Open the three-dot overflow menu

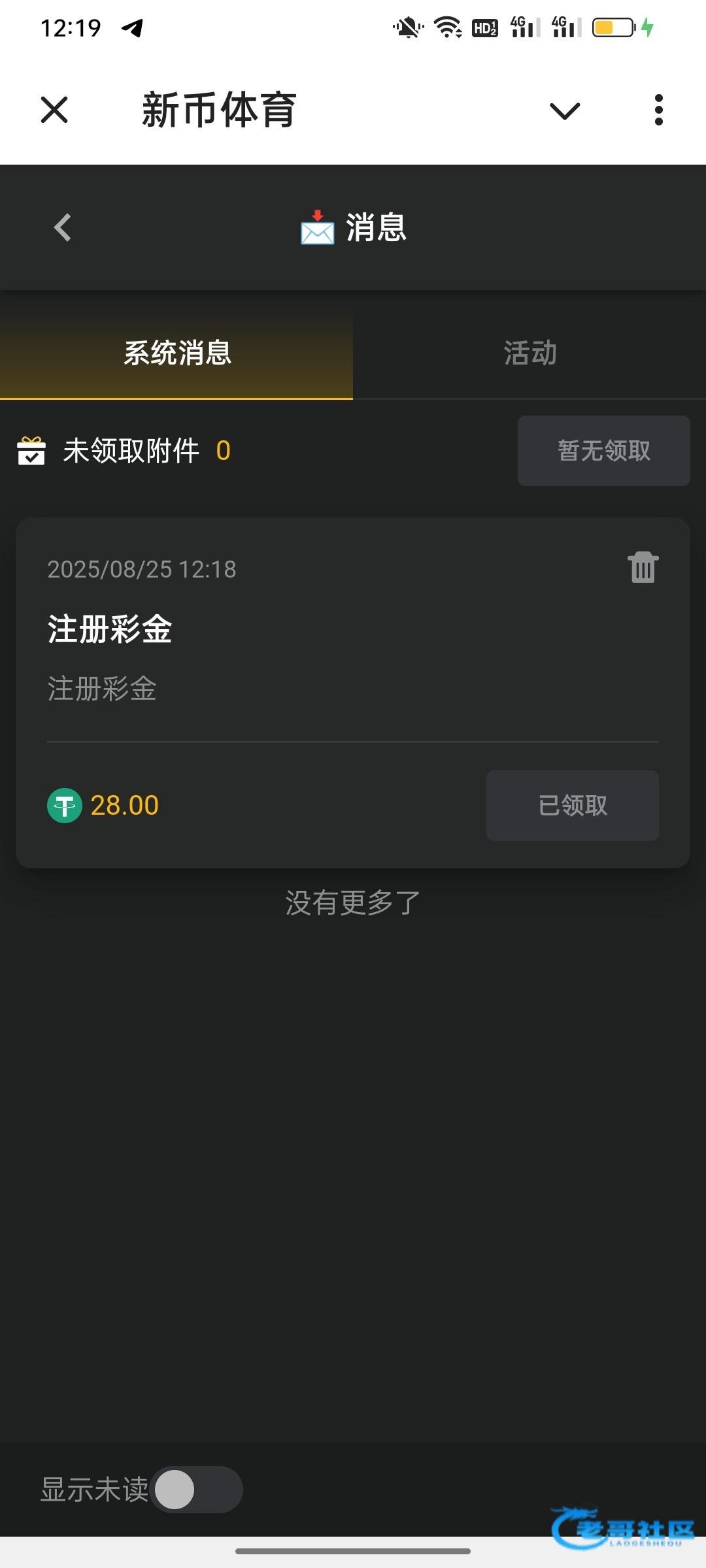[x=658, y=110]
